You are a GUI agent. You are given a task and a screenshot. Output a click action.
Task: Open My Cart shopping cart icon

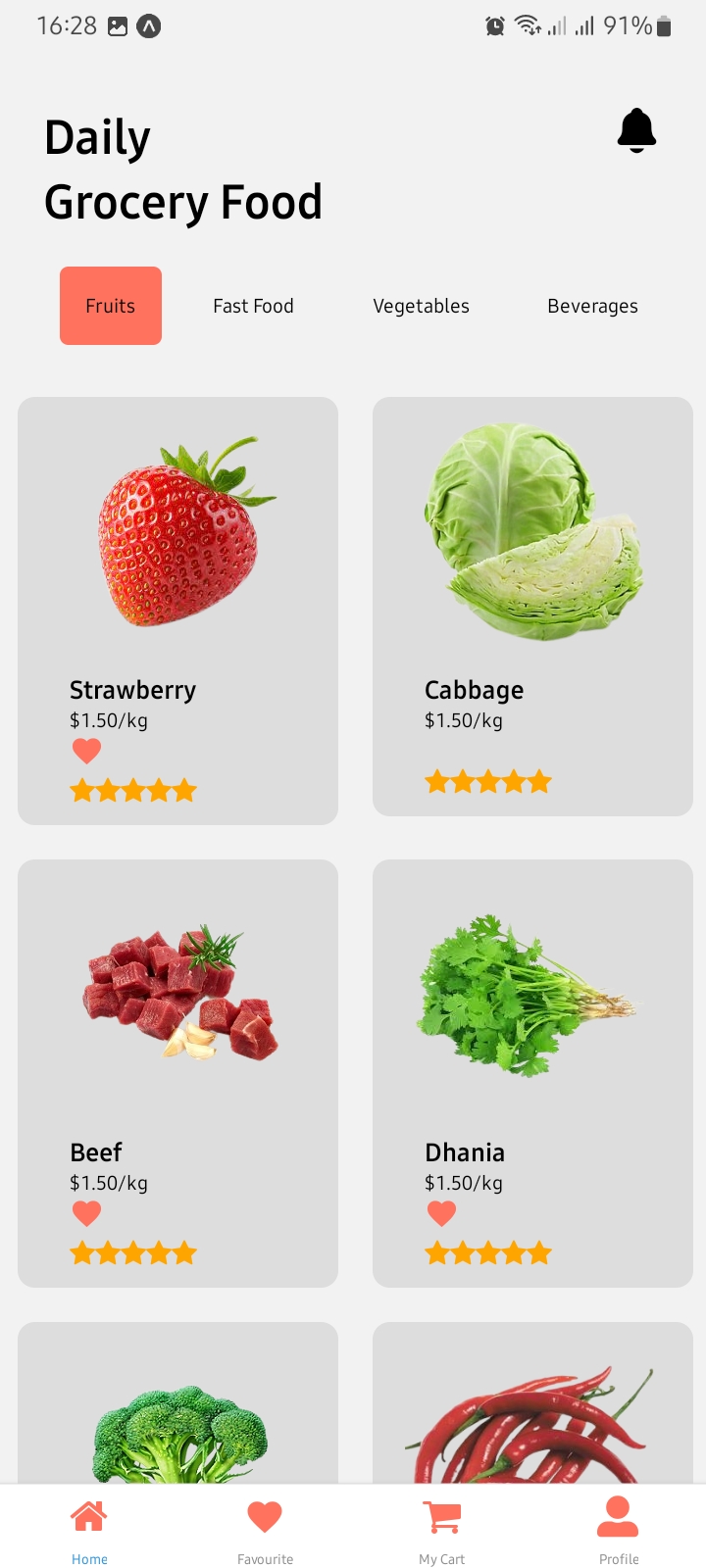[441, 1514]
